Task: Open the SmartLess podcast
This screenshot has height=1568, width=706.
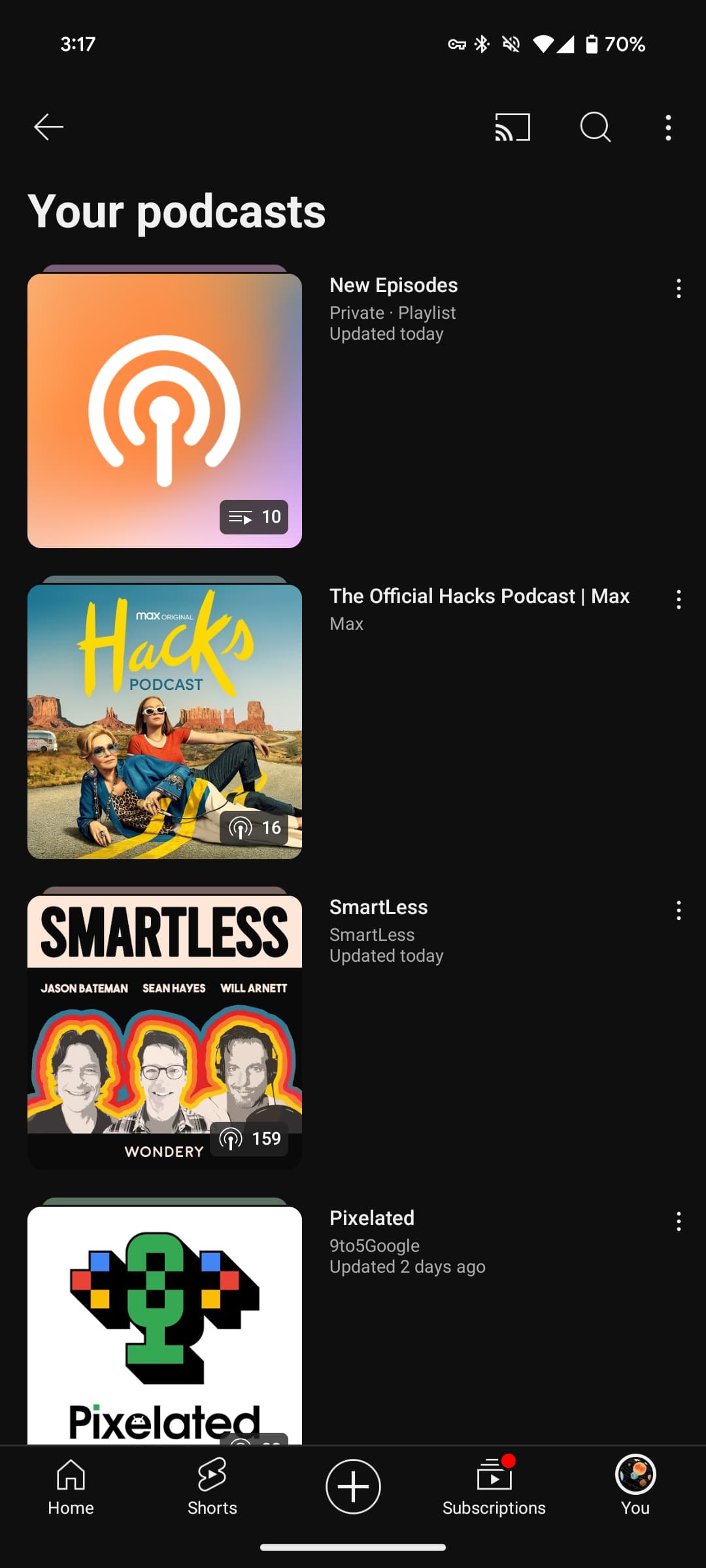Action: [x=165, y=1032]
